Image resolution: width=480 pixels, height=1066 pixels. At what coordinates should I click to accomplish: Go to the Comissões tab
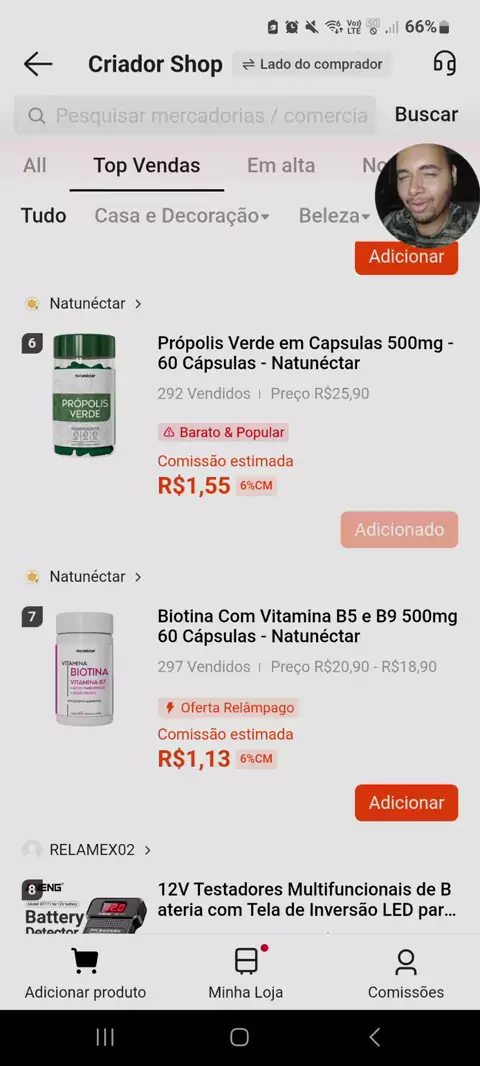pos(406,972)
